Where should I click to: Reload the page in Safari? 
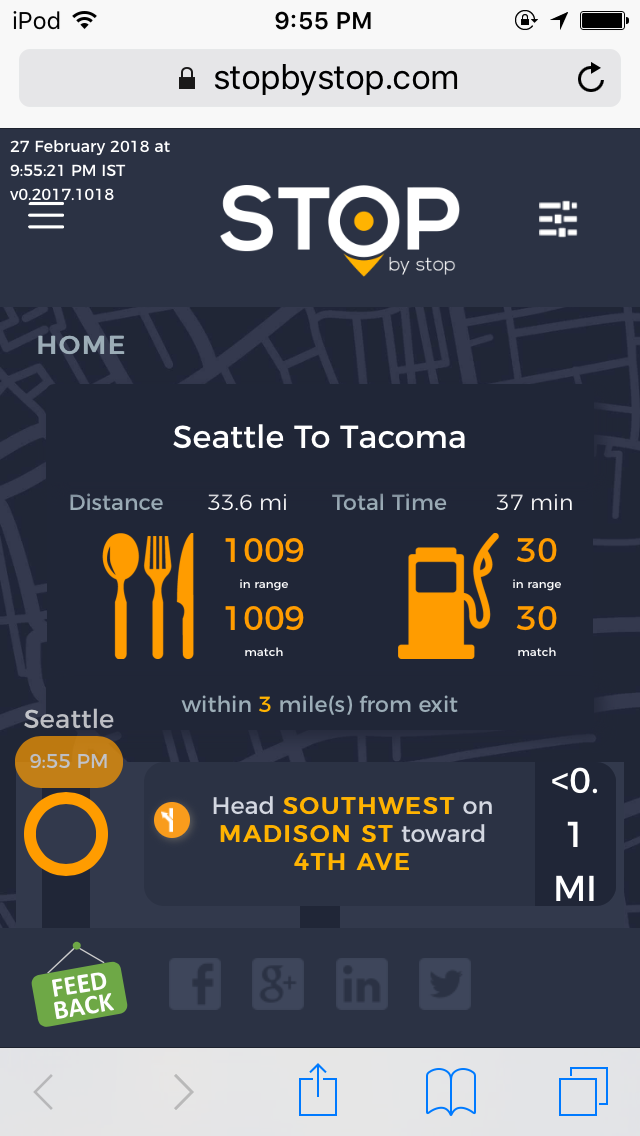pyautogui.click(x=591, y=78)
